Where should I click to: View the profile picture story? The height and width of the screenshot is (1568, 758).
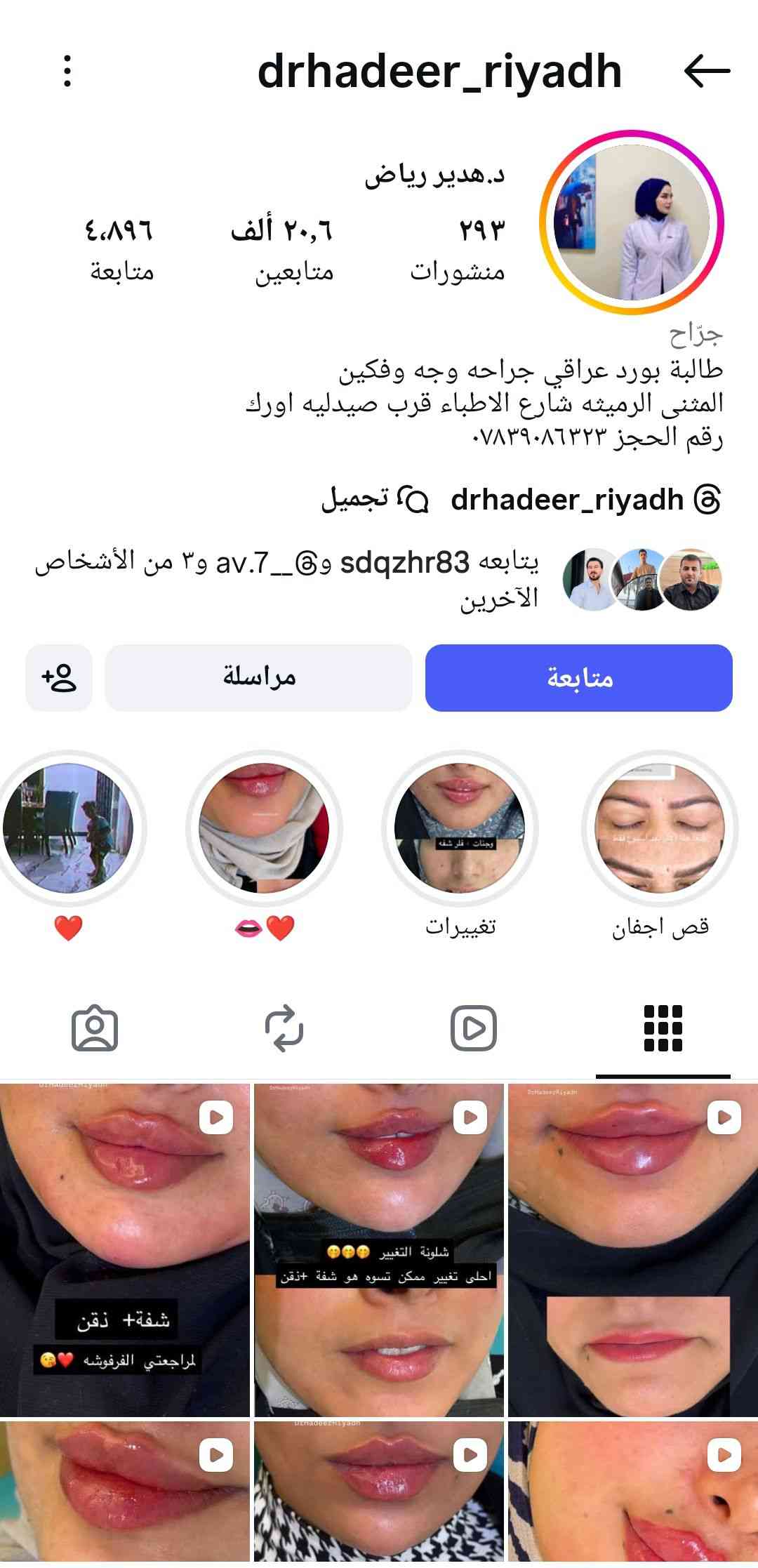632,222
